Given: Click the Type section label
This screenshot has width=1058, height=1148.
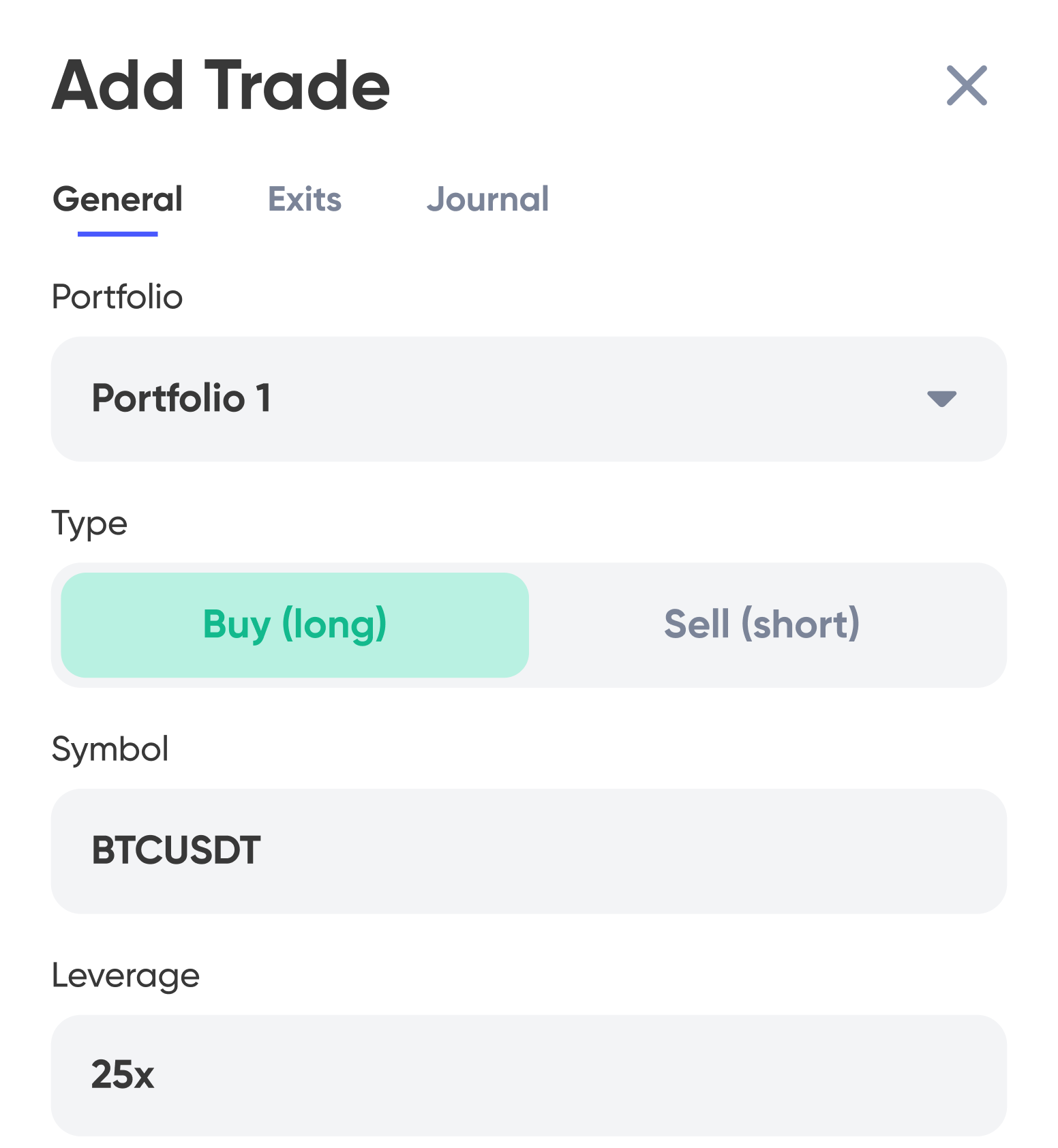Looking at the screenshot, I should coord(89,524).
